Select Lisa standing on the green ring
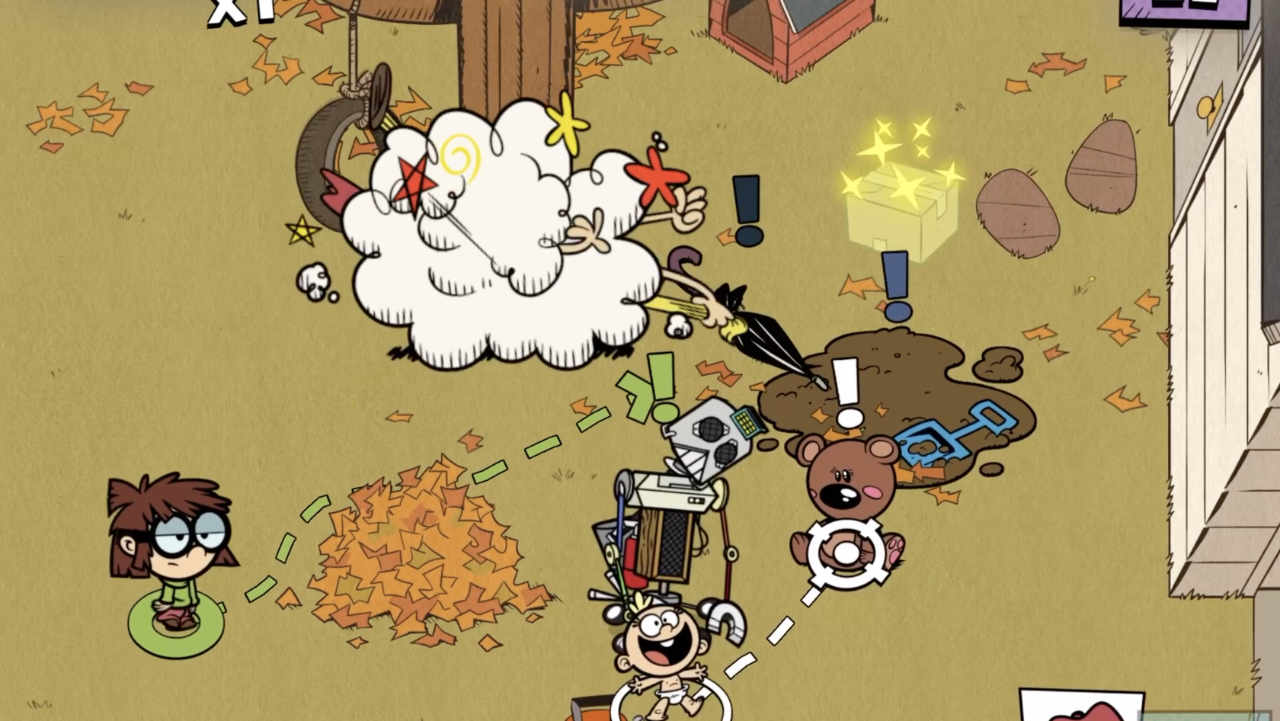 (x=170, y=550)
